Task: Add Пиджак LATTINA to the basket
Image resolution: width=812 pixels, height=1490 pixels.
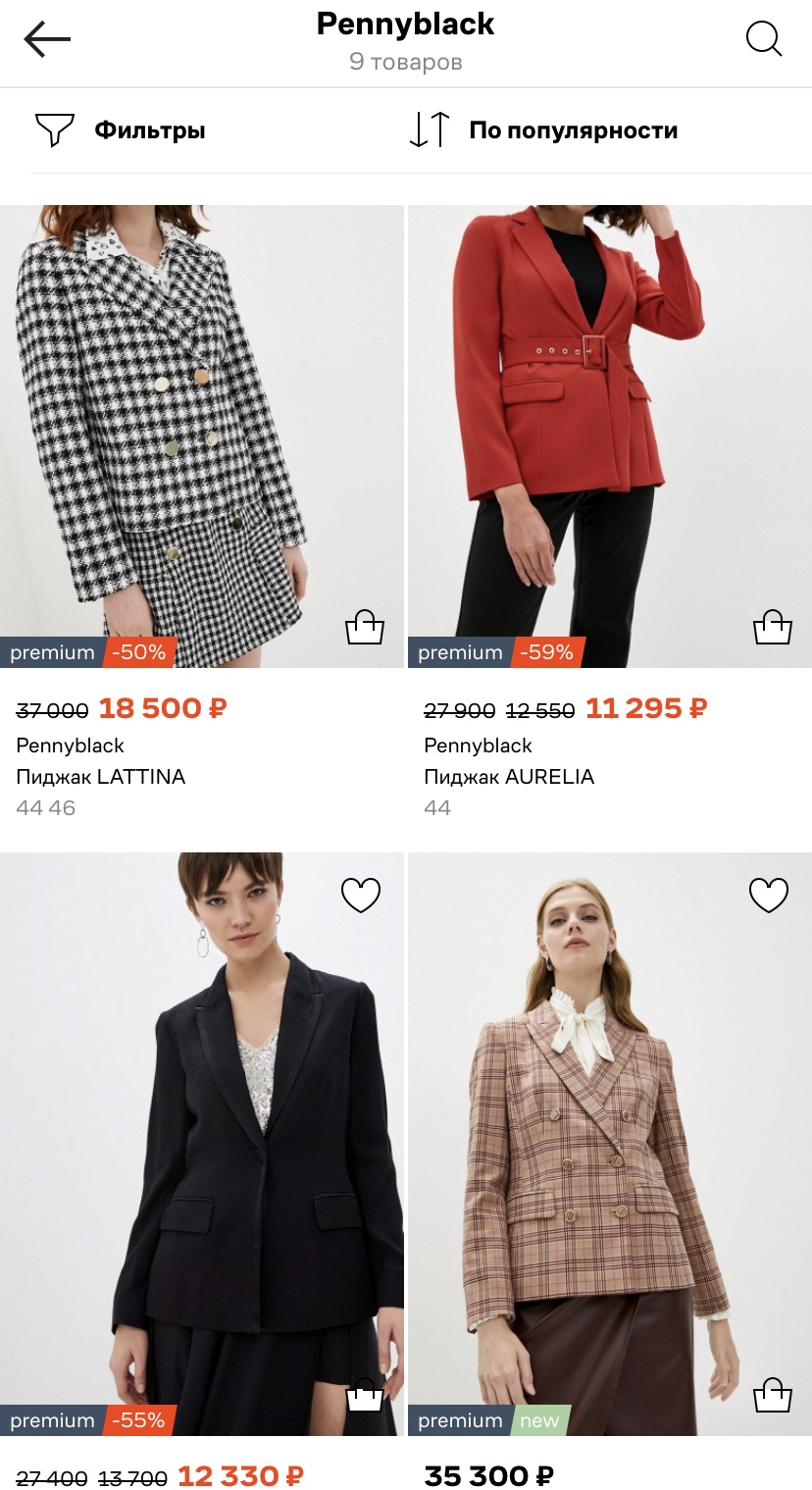Action: coord(365,627)
